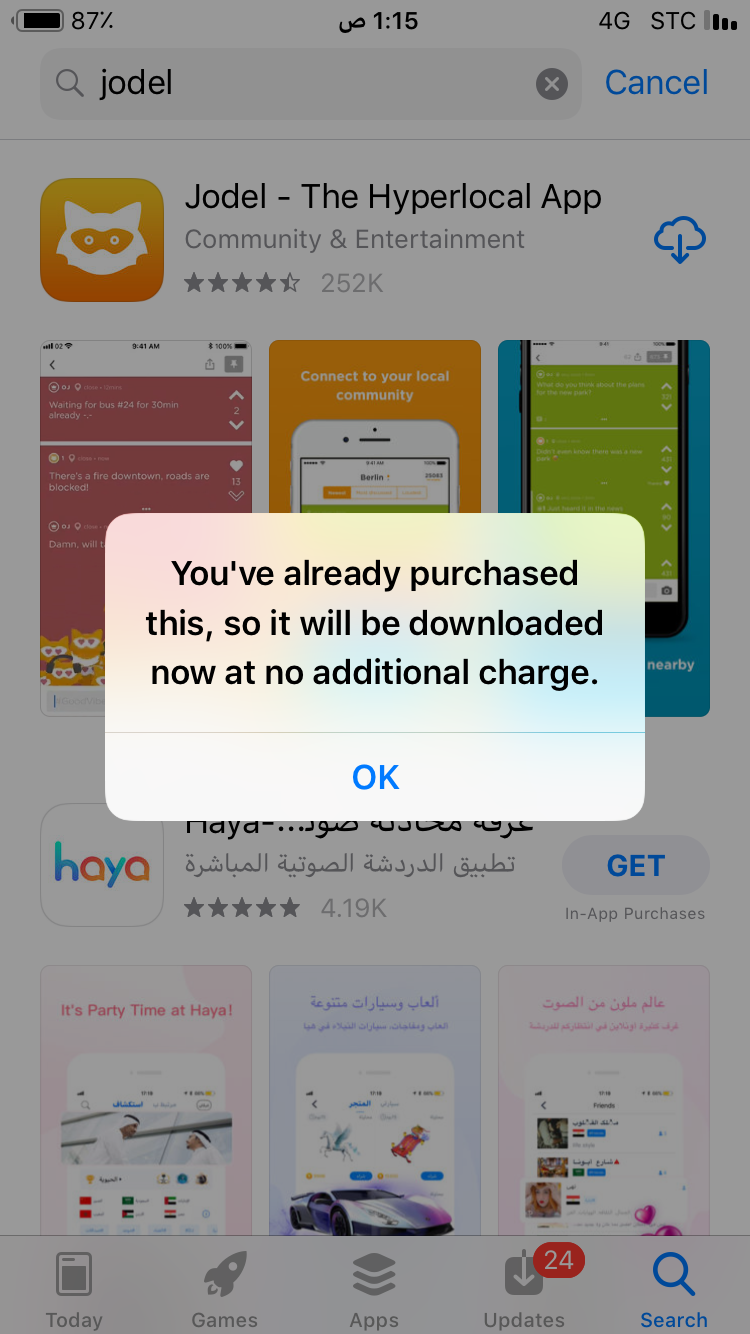Open the Jodel - The Hyperlocal App listing
750x1334 pixels.
392,198
